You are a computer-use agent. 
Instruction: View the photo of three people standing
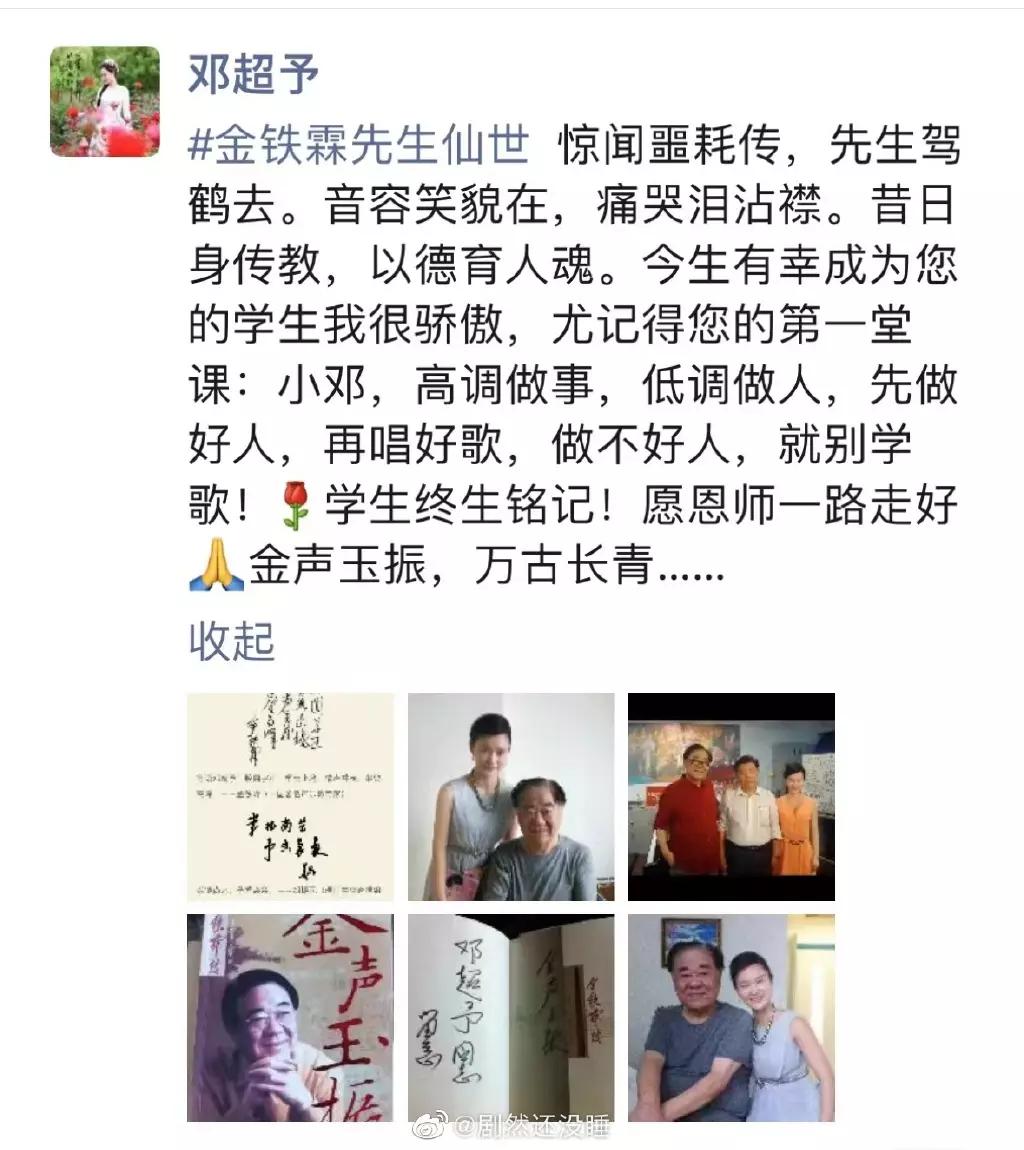(x=731, y=797)
